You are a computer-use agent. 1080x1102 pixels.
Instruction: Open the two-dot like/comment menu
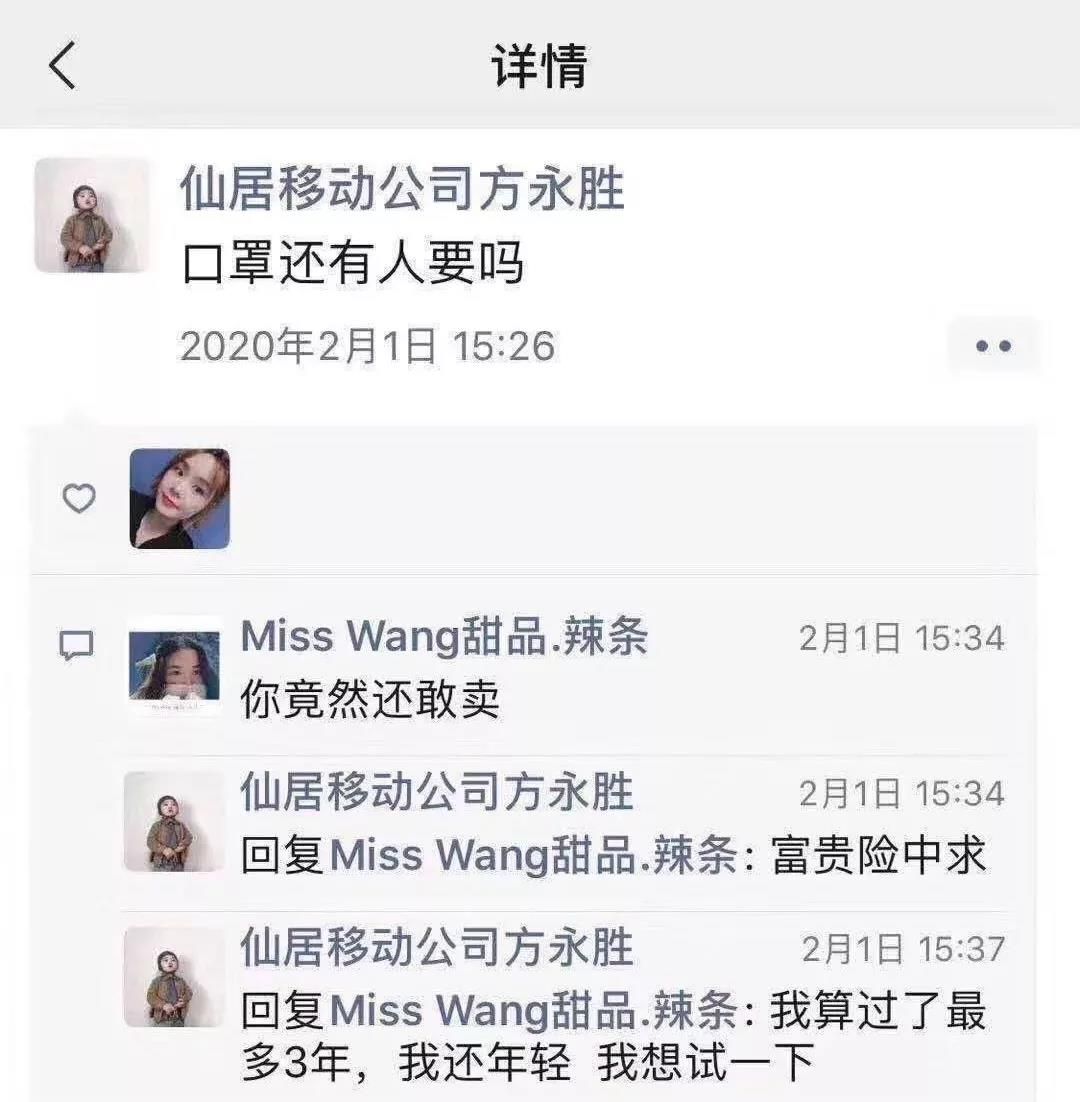pos(993,347)
